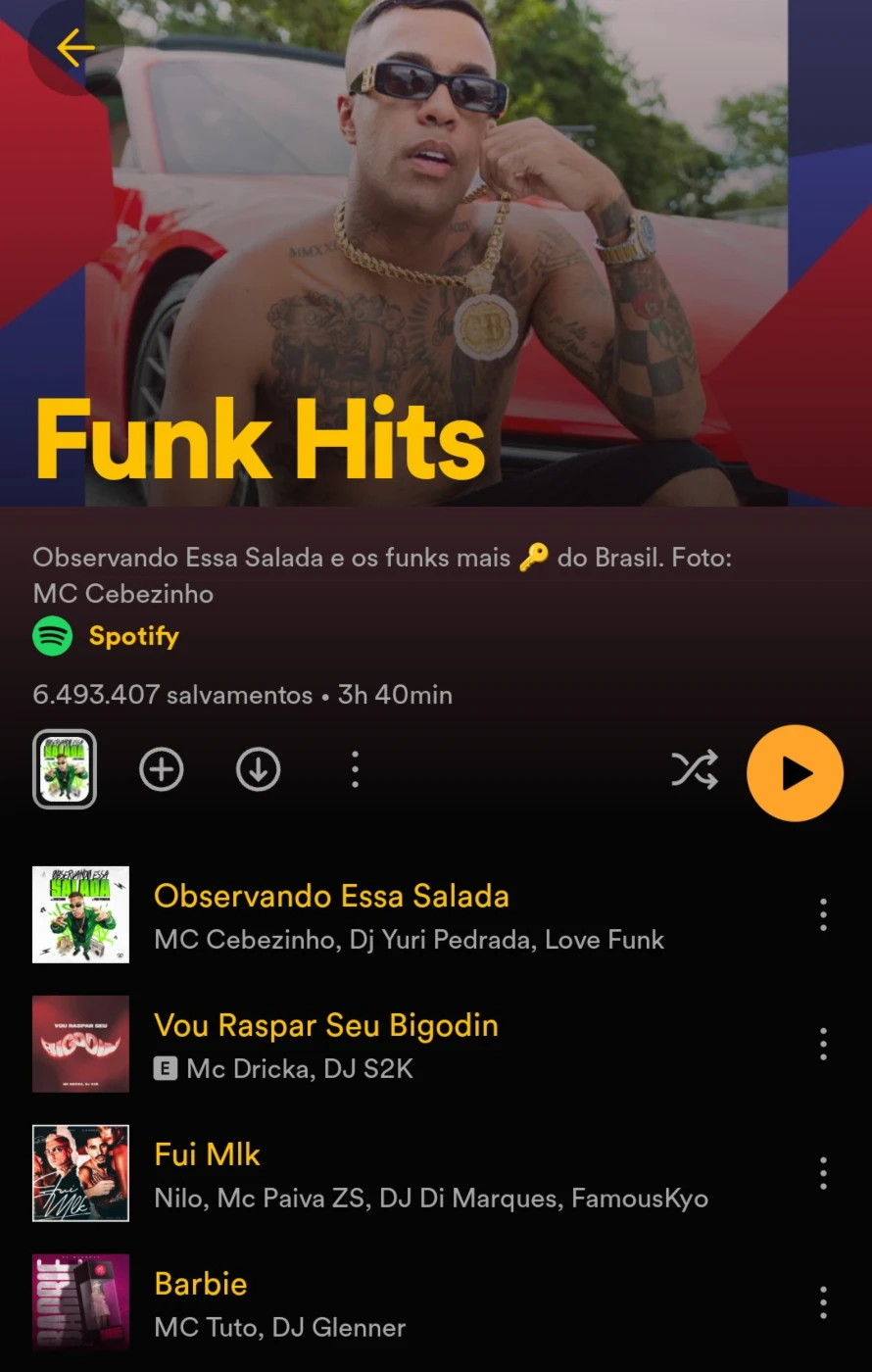
Task: Open options for the Barbie track
Action: point(823,1302)
